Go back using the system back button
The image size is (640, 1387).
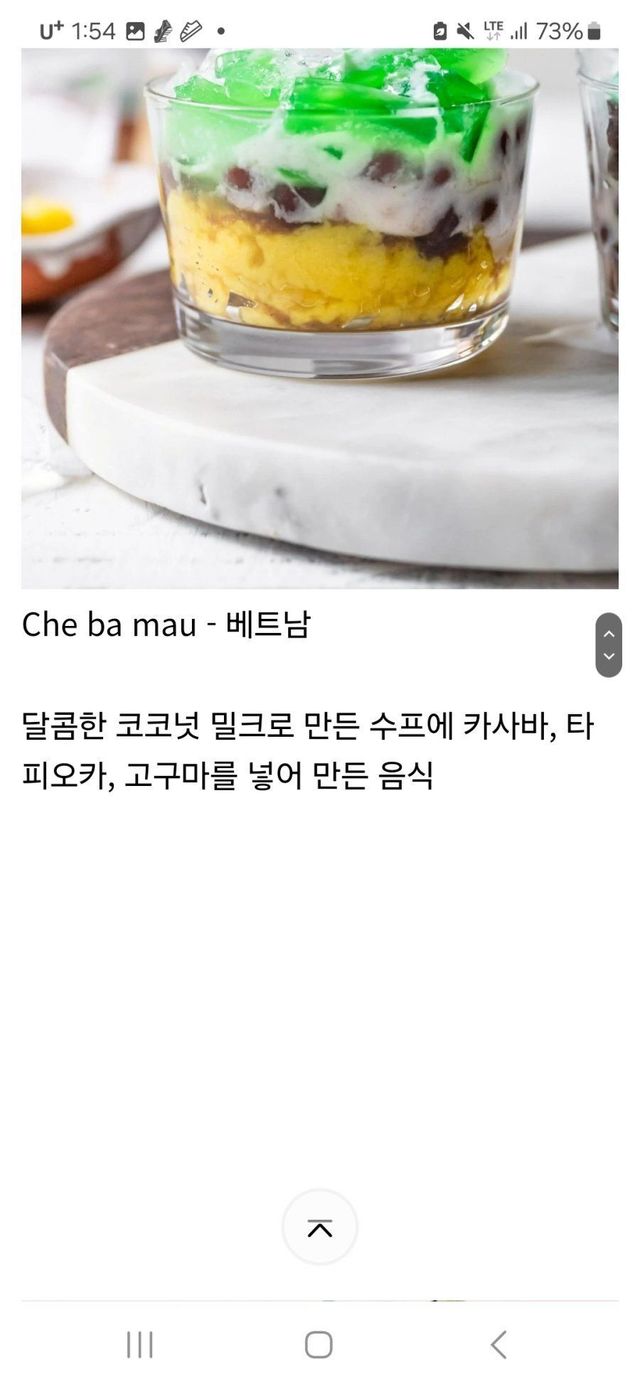pyautogui.click(x=498, y=1345)
